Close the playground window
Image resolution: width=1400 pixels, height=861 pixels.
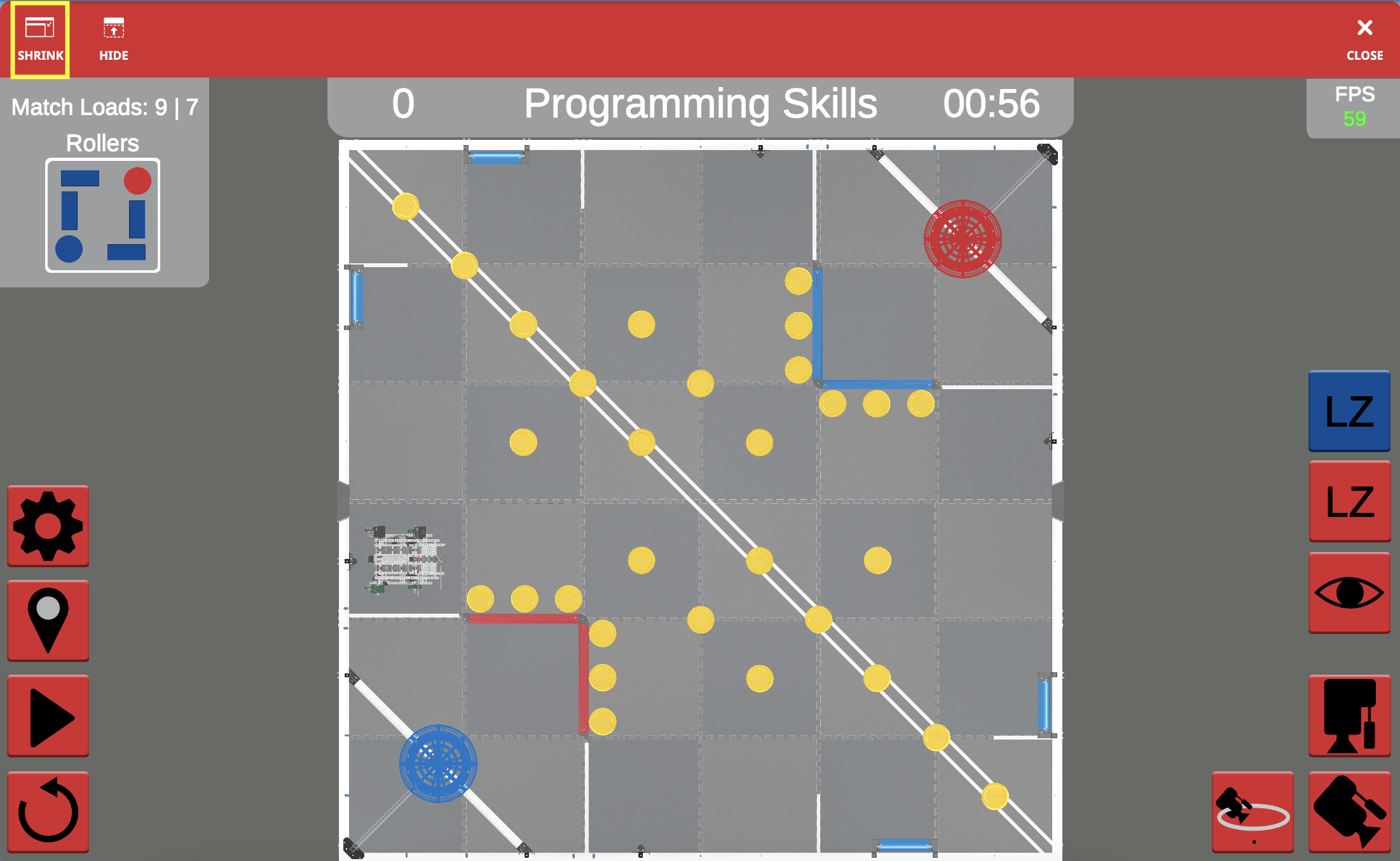pos(1364,39)
